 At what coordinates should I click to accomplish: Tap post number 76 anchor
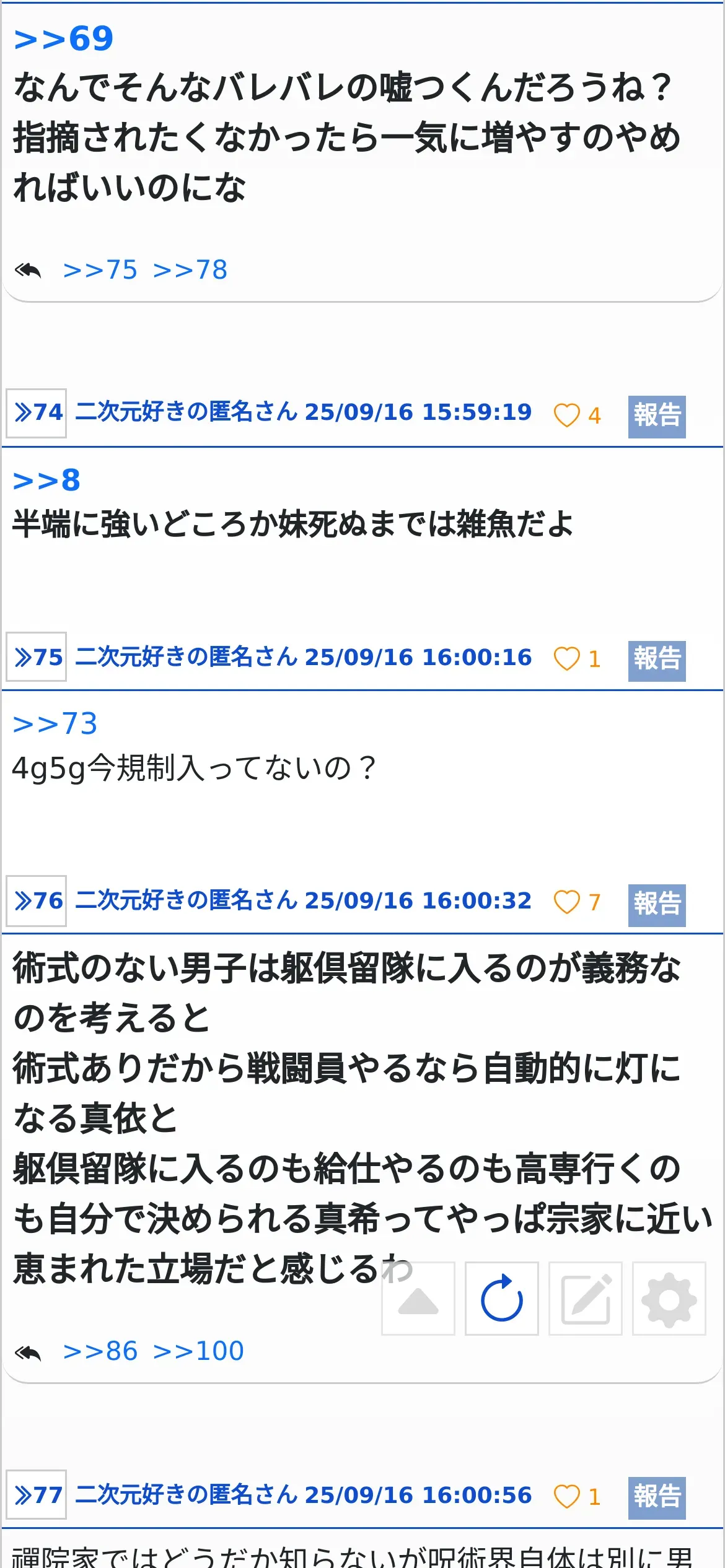coord(37,901)
